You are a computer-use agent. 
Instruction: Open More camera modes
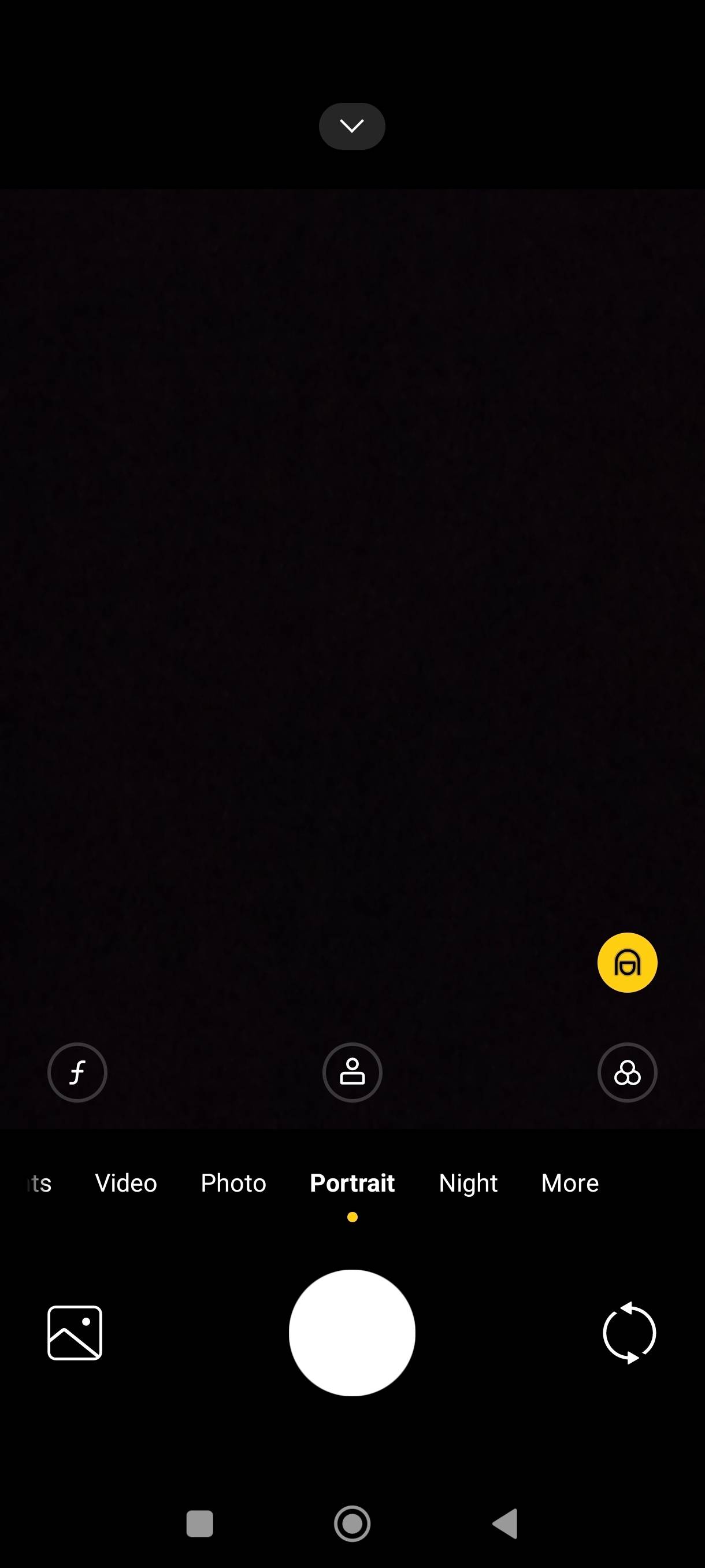(570, 1183)
